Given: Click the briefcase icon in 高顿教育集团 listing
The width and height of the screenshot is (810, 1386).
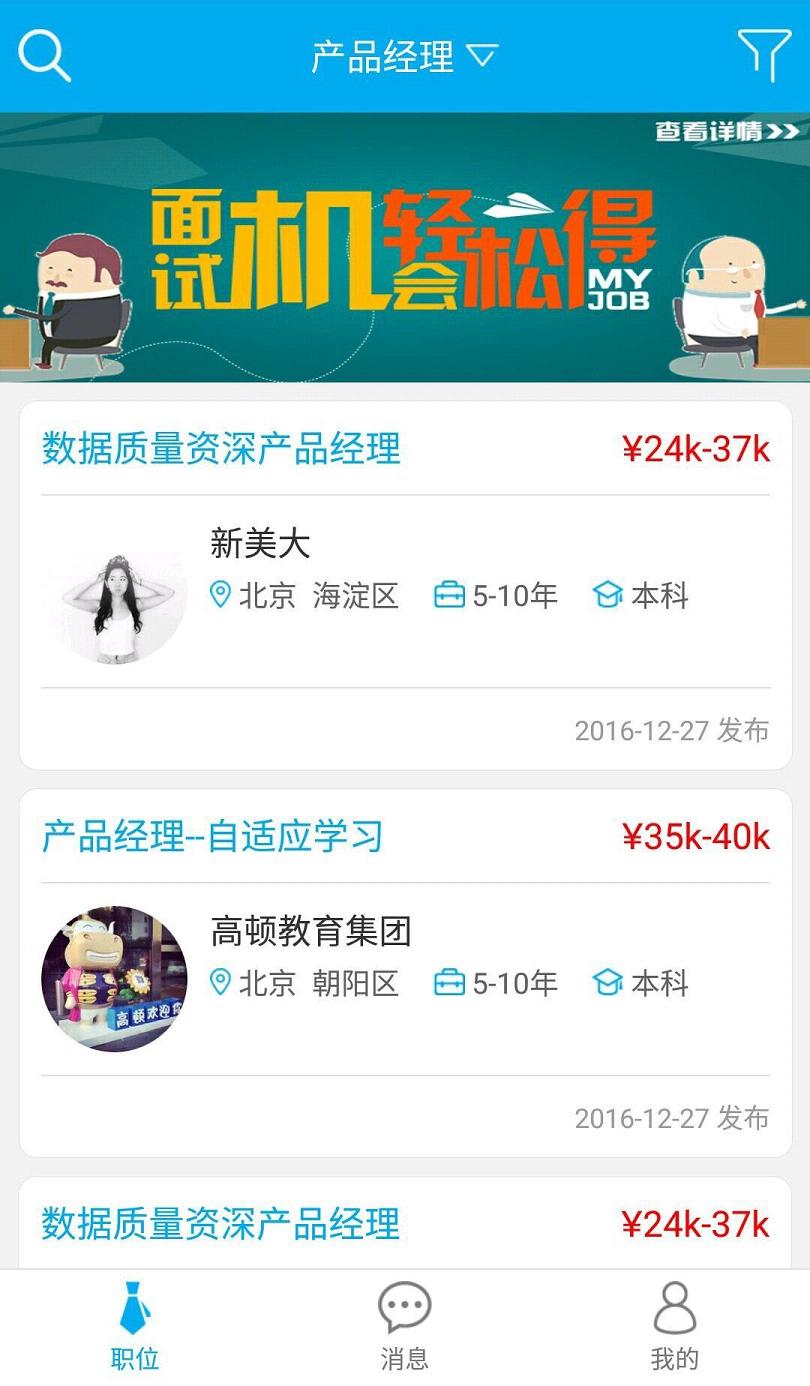Looking at the screenshot, I should pos(452,983).
